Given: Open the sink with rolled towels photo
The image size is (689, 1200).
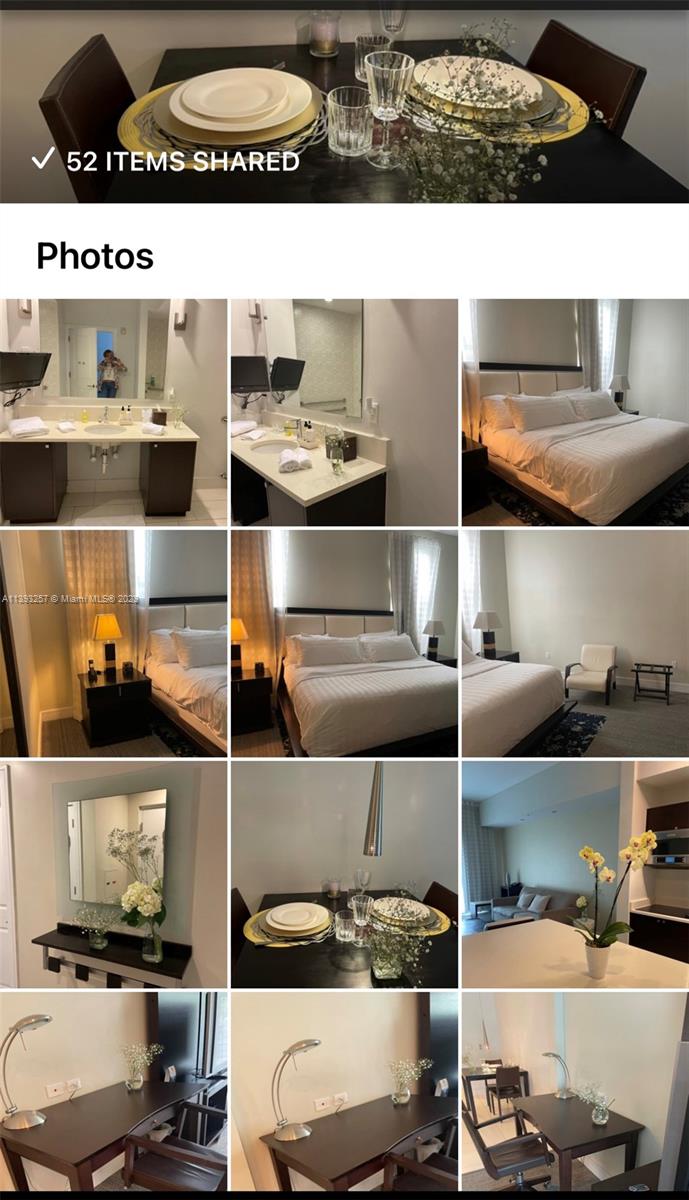Looking at the screenshot, I should pos(344,412).
